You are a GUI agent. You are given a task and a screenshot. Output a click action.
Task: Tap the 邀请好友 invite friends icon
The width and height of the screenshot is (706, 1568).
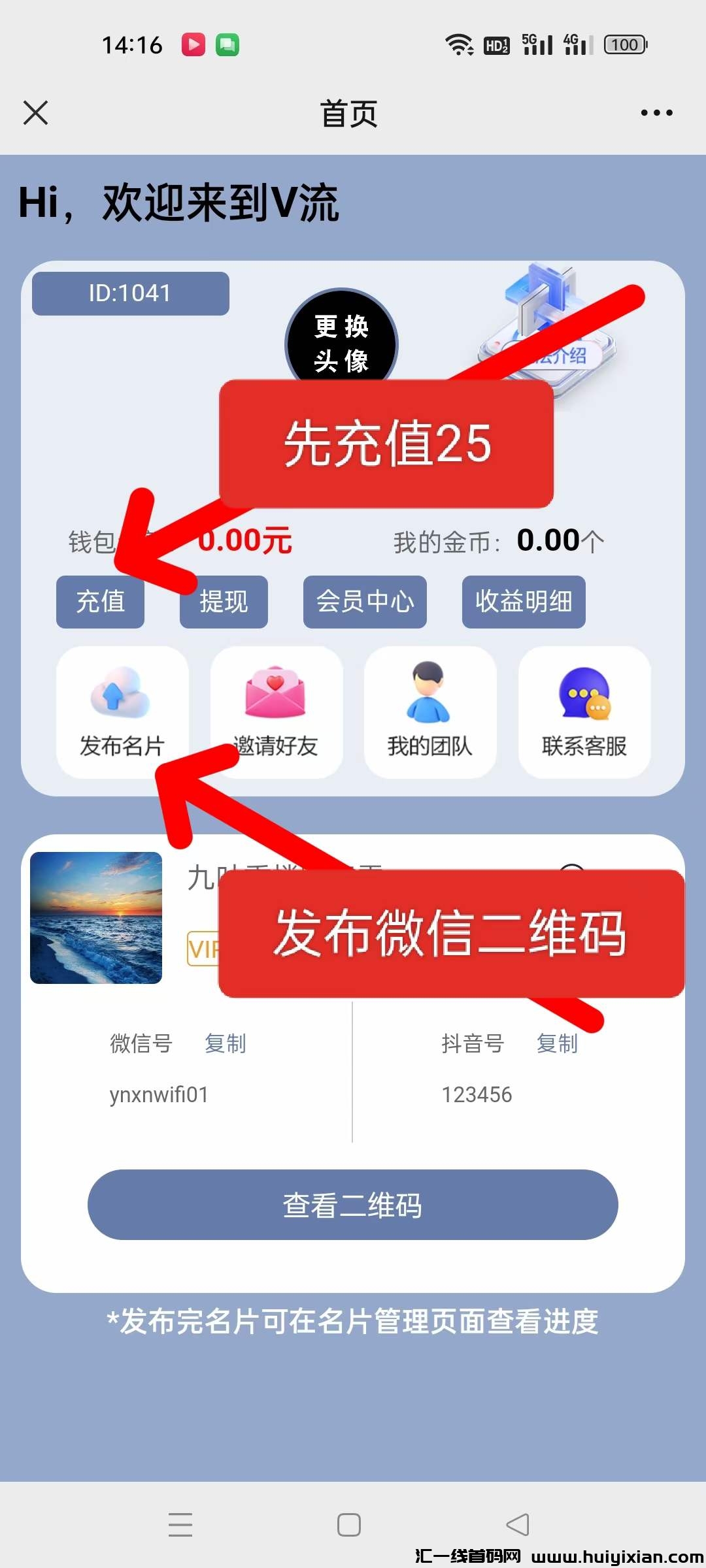pyautogui.click(x=277, y=712)
